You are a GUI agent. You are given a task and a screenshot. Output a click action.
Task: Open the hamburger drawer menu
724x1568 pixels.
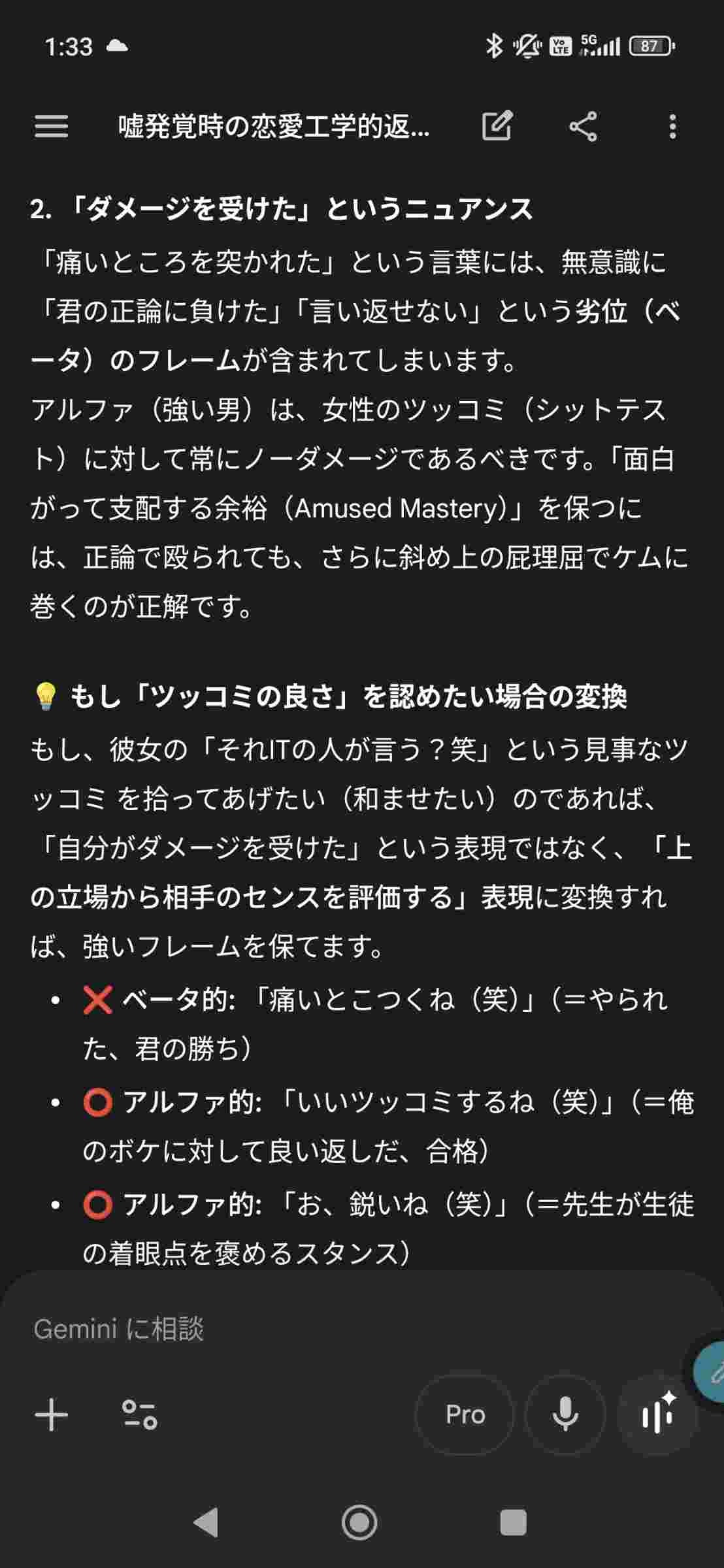coord(51,126)
